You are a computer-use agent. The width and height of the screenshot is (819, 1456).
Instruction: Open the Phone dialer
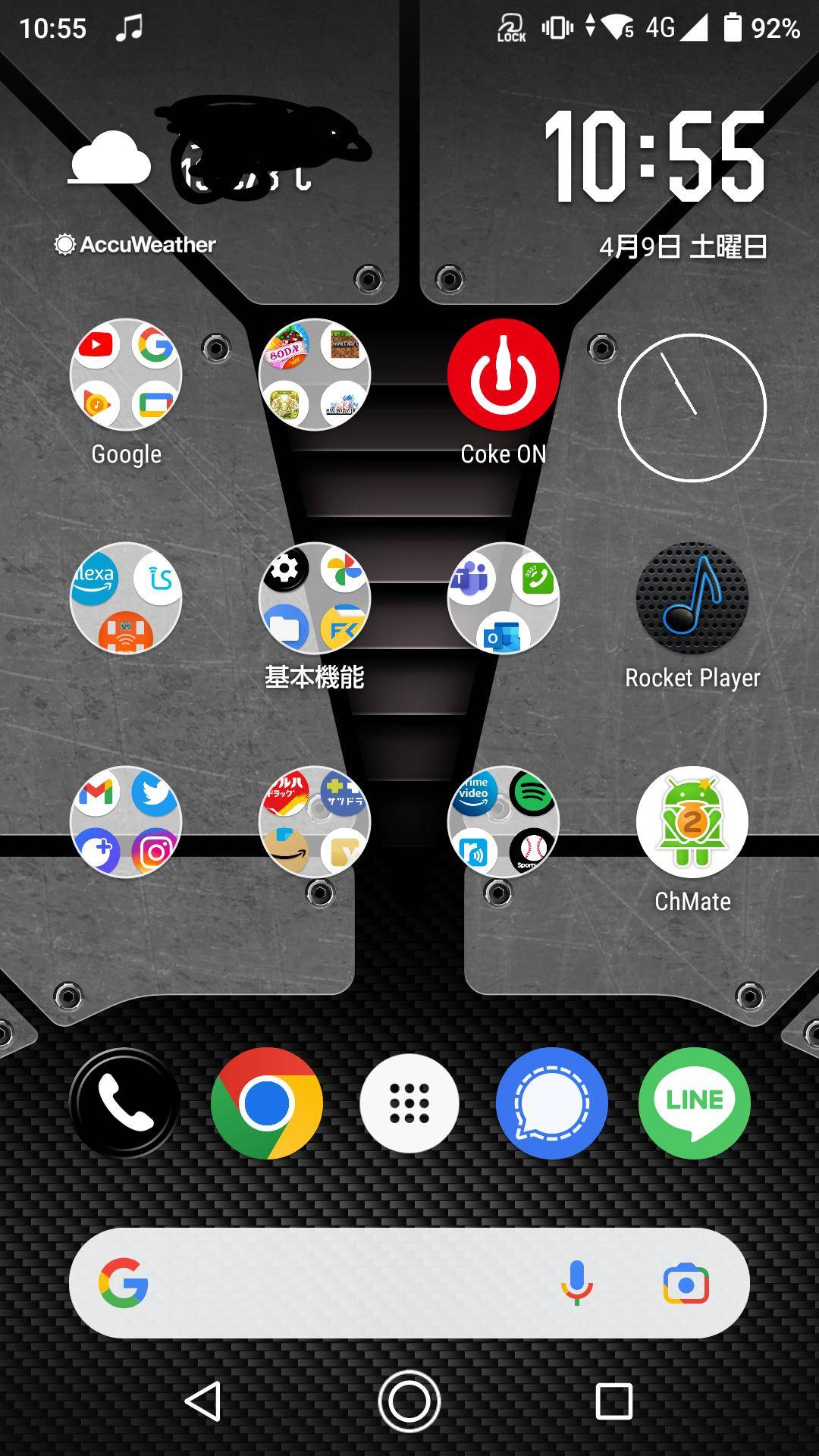(125, 1103)
